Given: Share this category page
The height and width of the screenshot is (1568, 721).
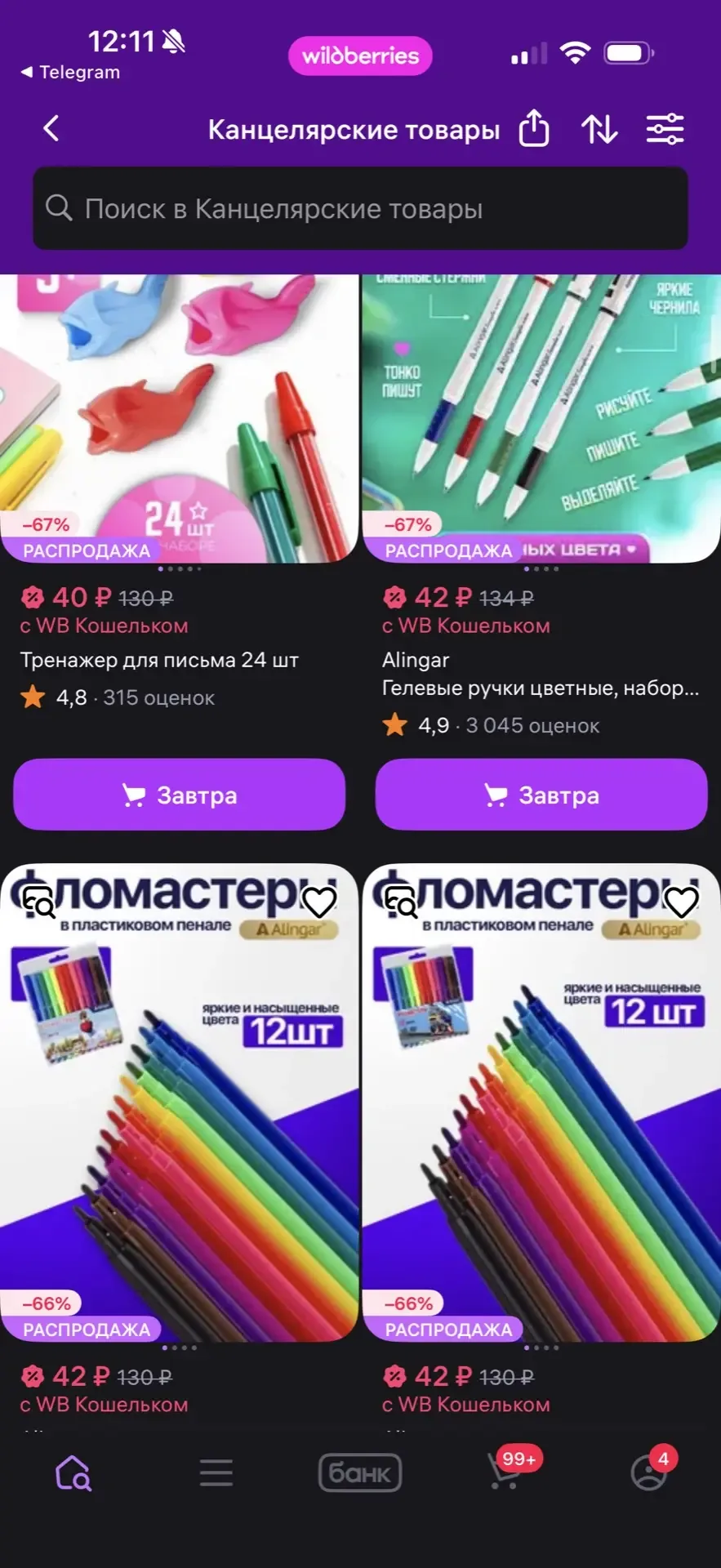Looking at the screenshot, I should point(534,128).
